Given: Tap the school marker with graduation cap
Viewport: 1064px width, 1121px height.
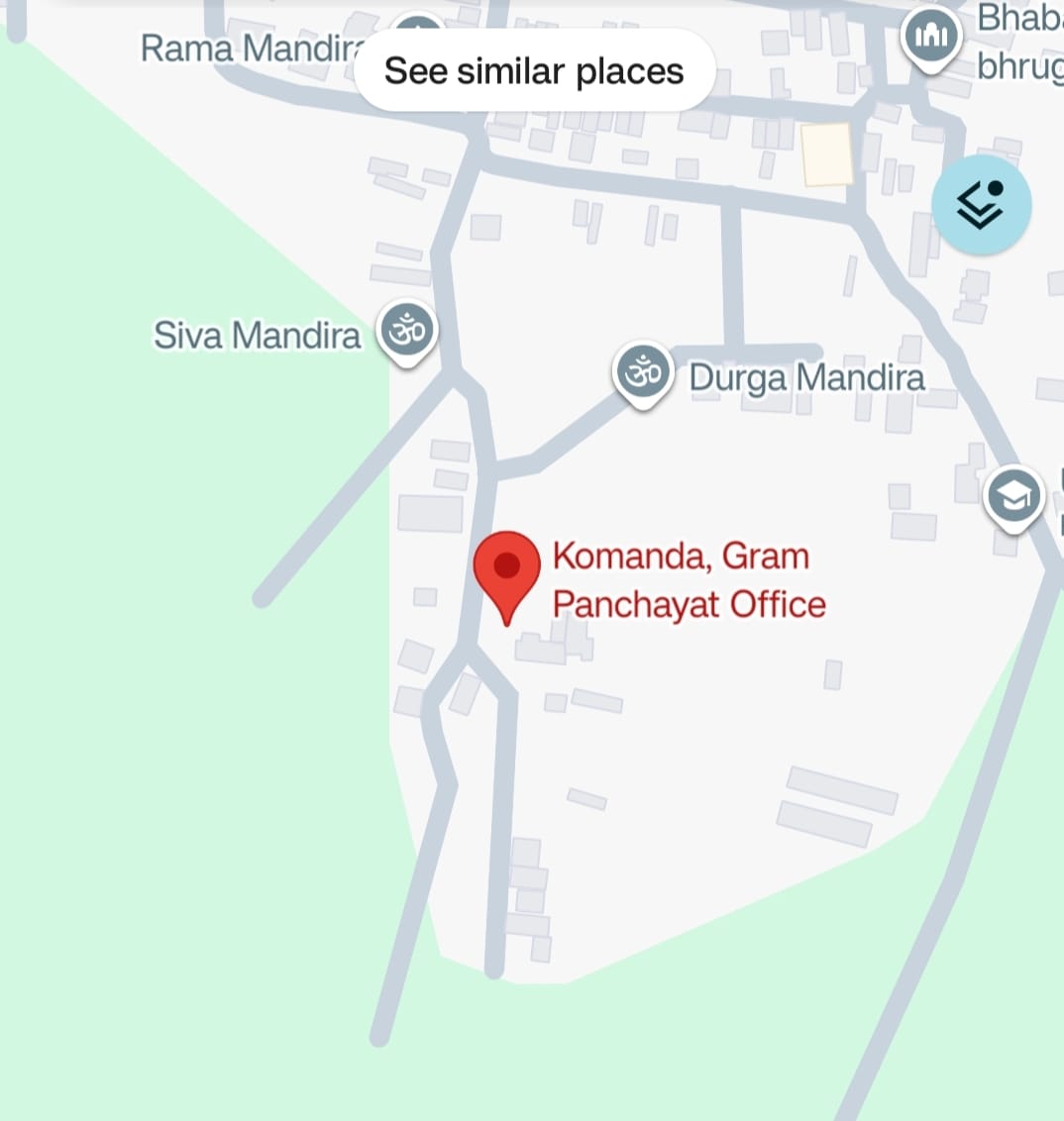Looking at the screenshot, I should click(x=1013, y=497).
